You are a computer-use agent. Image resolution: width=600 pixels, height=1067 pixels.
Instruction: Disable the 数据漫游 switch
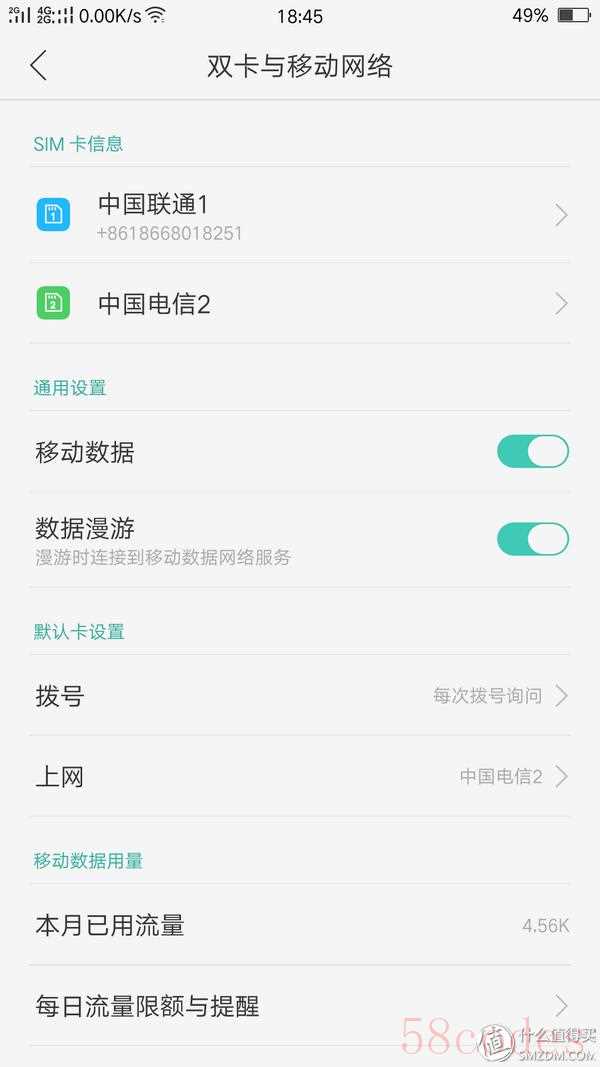click(x=533, y=539)
